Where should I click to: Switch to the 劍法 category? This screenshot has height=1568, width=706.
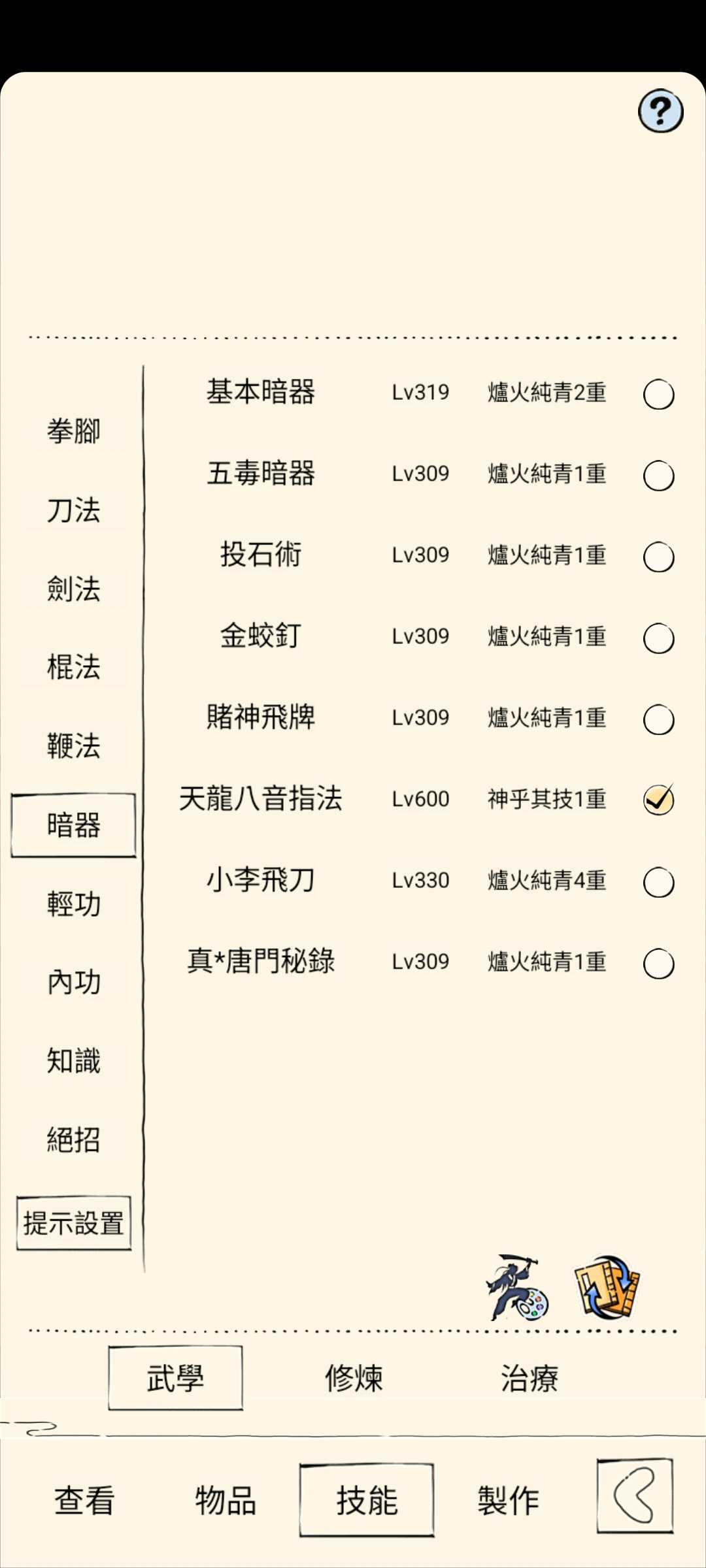(74, 589)
